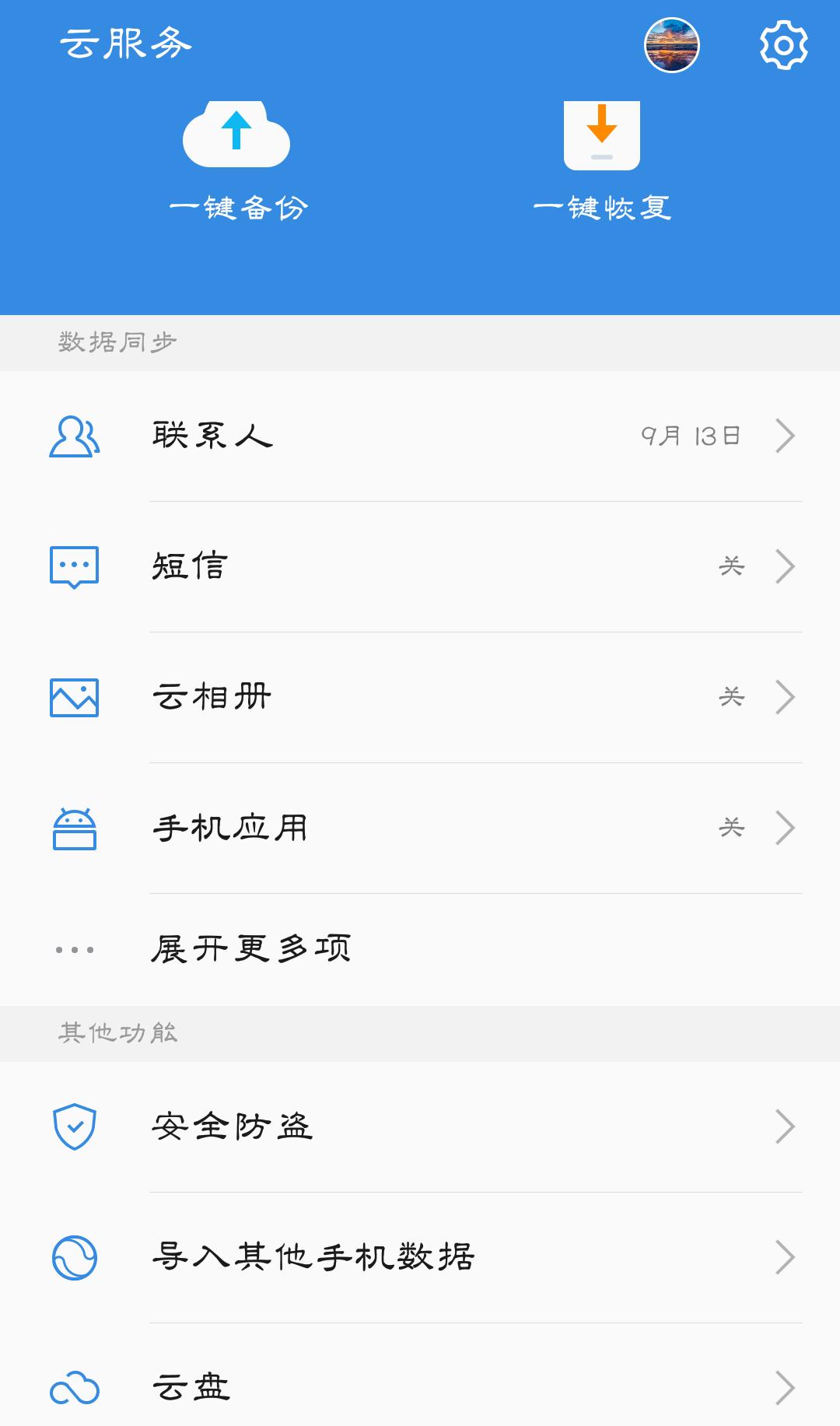840x1426 pixels.
Task: Select the 其他功能 section header
Action: tap(117, 1032)
